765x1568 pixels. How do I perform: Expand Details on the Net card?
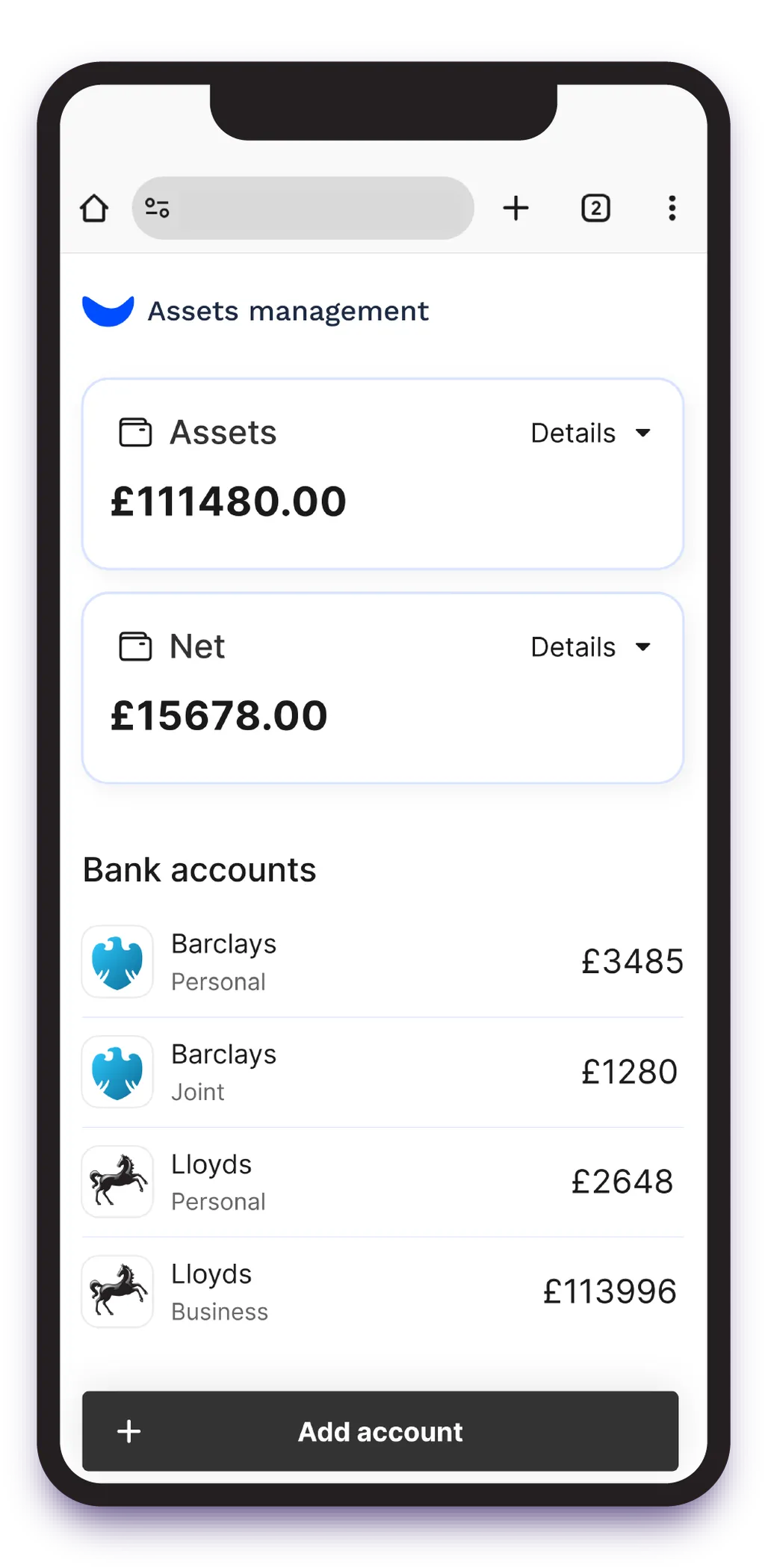(590, 647)
